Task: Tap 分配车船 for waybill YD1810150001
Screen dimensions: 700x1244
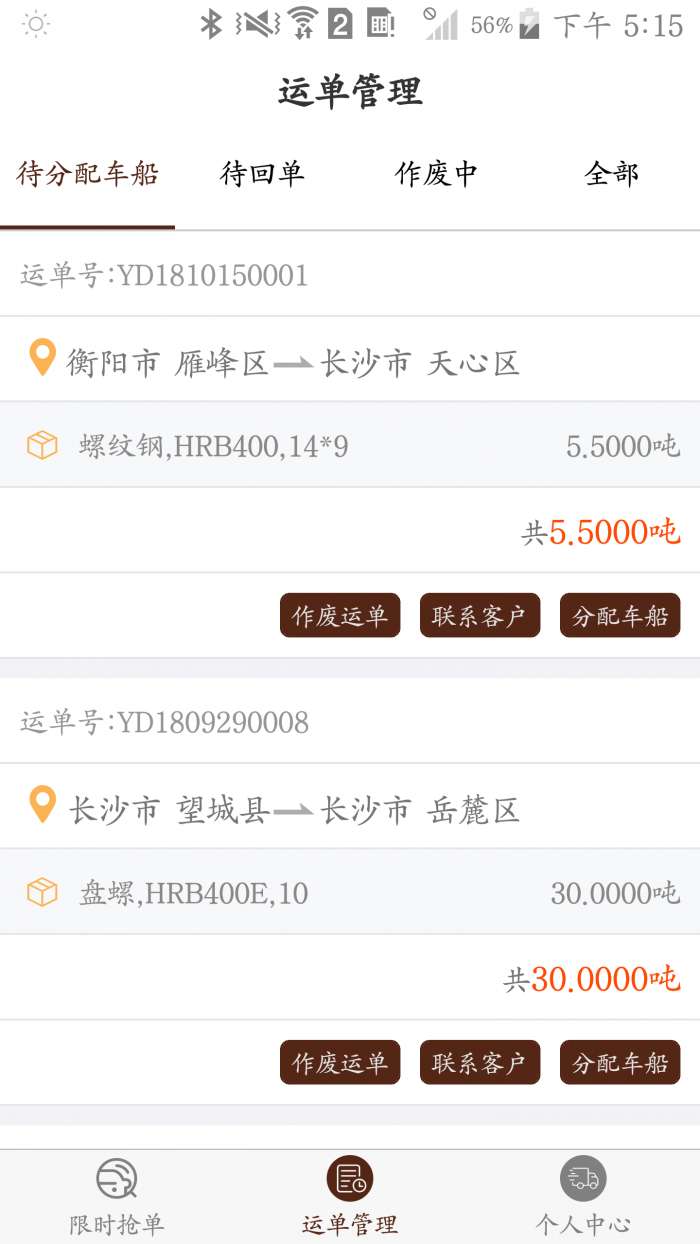Action: (620, 616)
